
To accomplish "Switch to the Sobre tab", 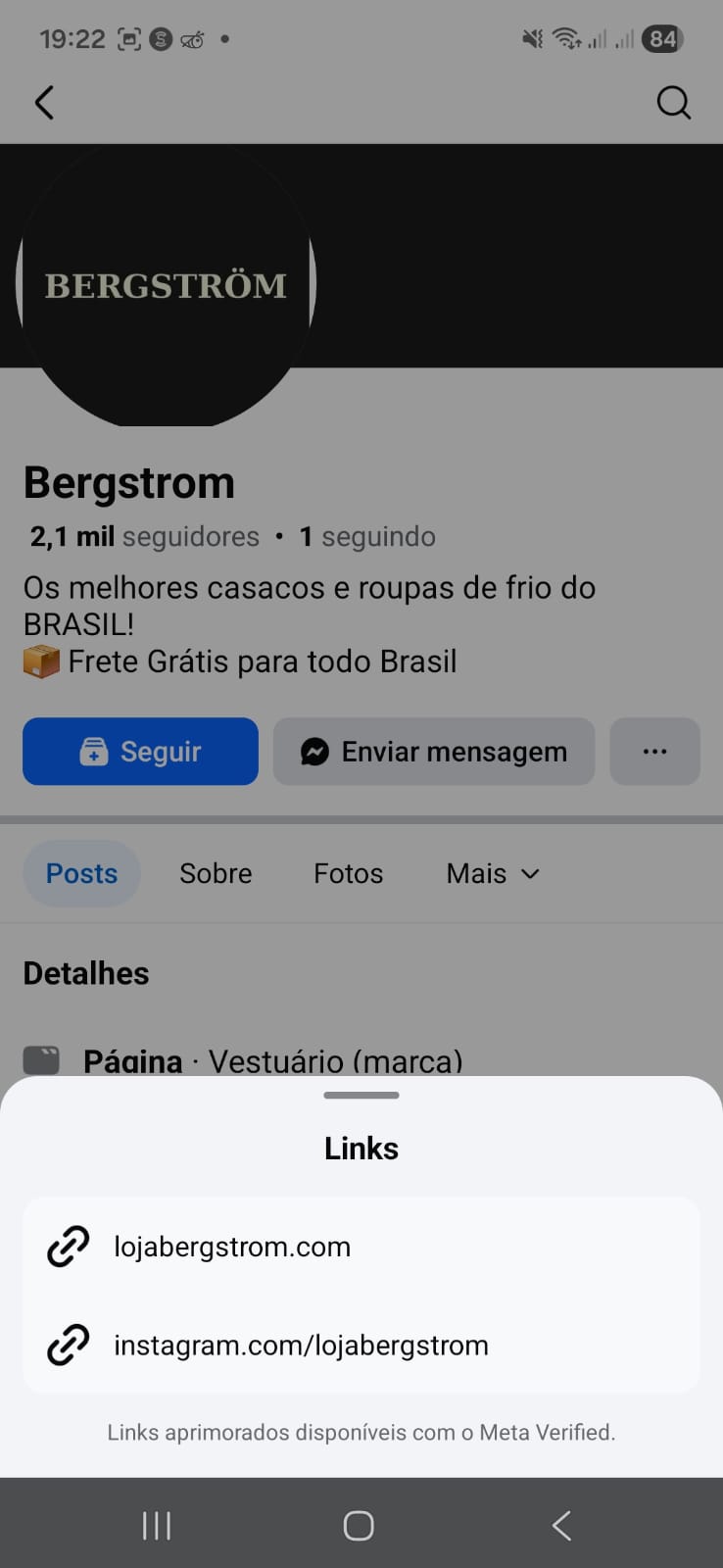I will tap(216, 873).
